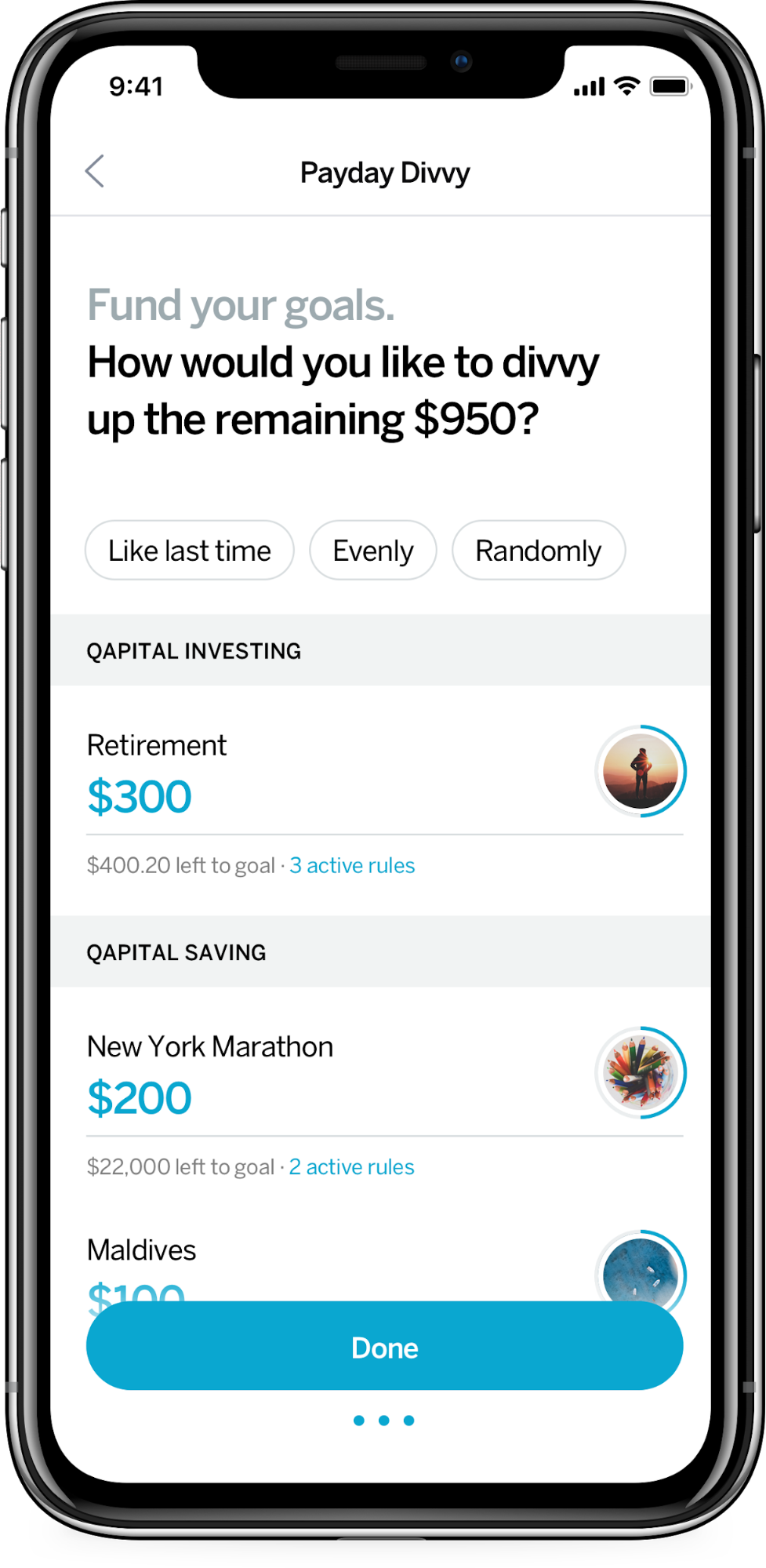Edit the New York Marathon $200 amount

[140, 1098]
